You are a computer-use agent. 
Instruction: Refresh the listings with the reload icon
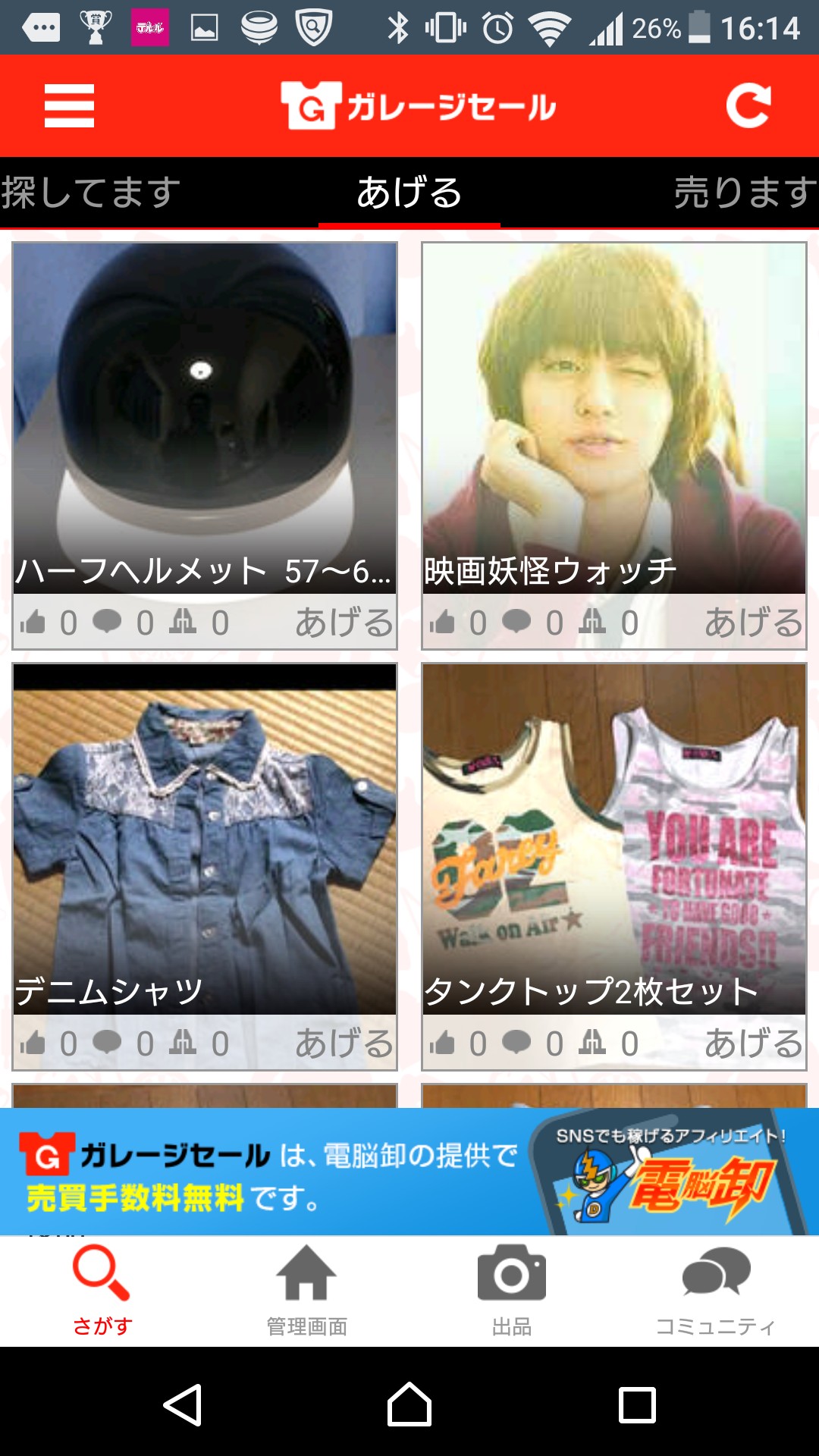click(x=748, y=105)
